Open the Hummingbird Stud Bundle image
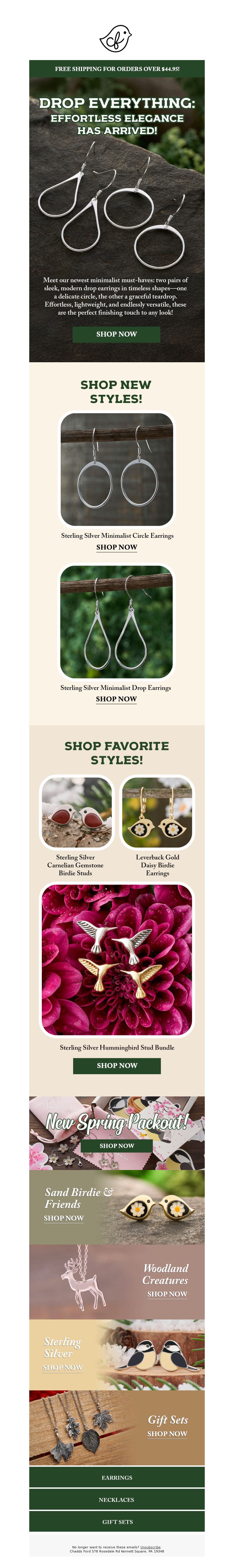 (x=117, y=960)
